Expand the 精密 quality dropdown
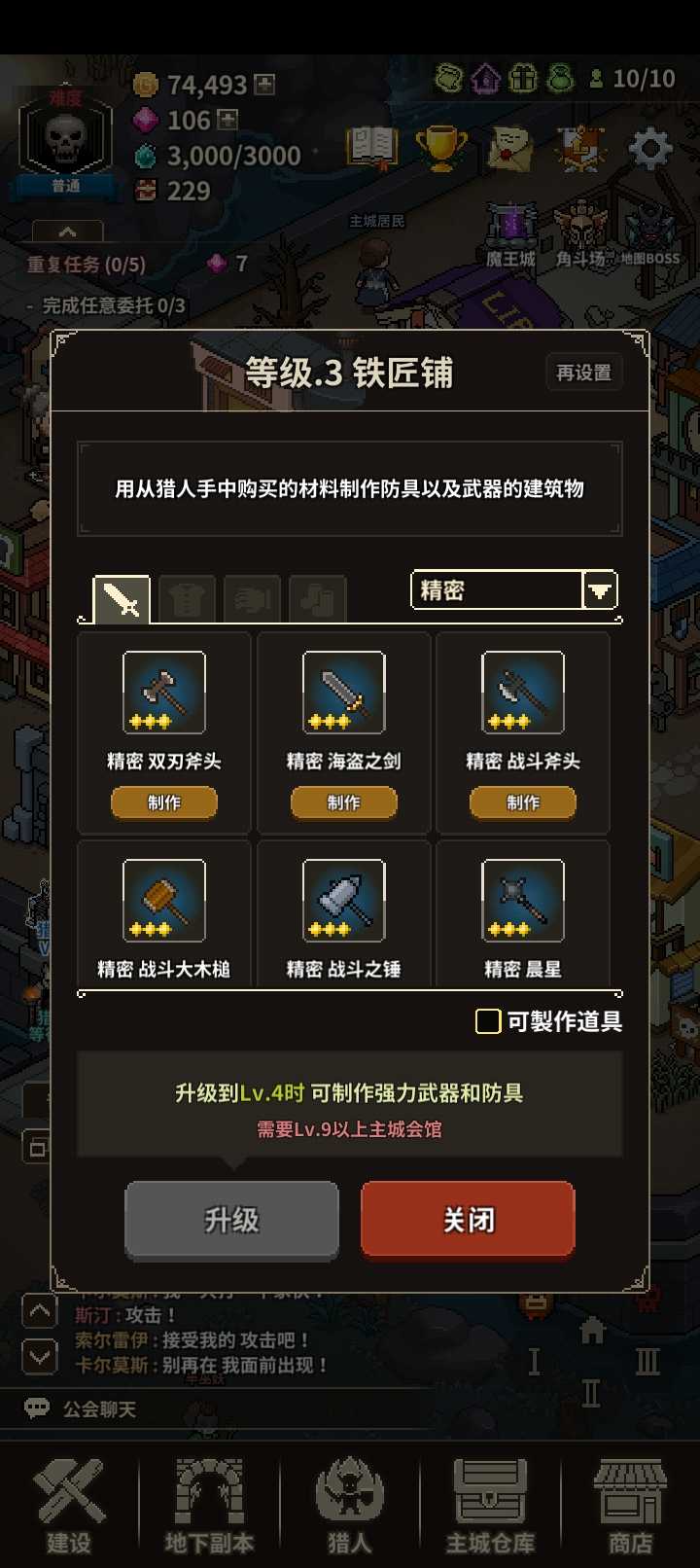 pyautogui.click(x=600, y=590)
